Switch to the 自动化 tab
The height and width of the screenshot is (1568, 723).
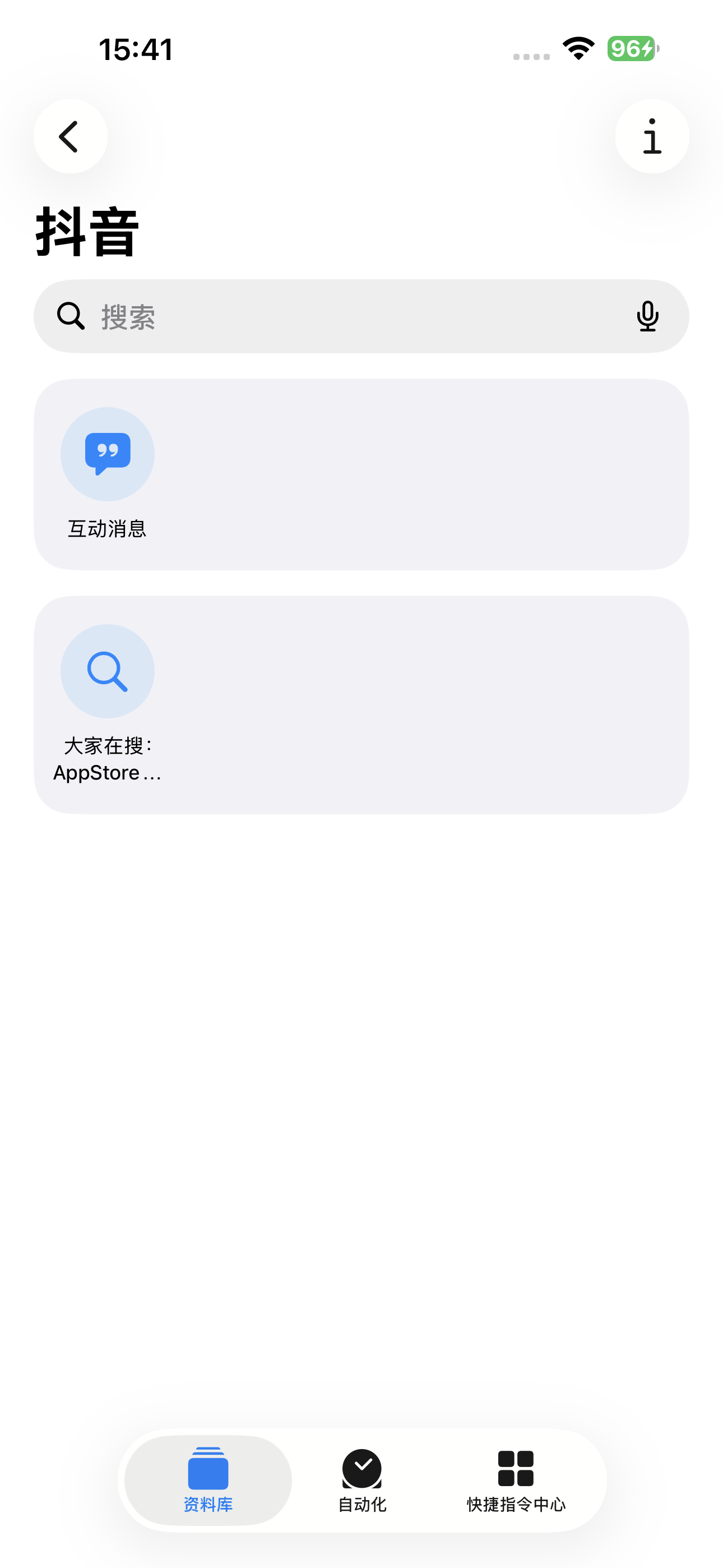[x=362, y=1480]
